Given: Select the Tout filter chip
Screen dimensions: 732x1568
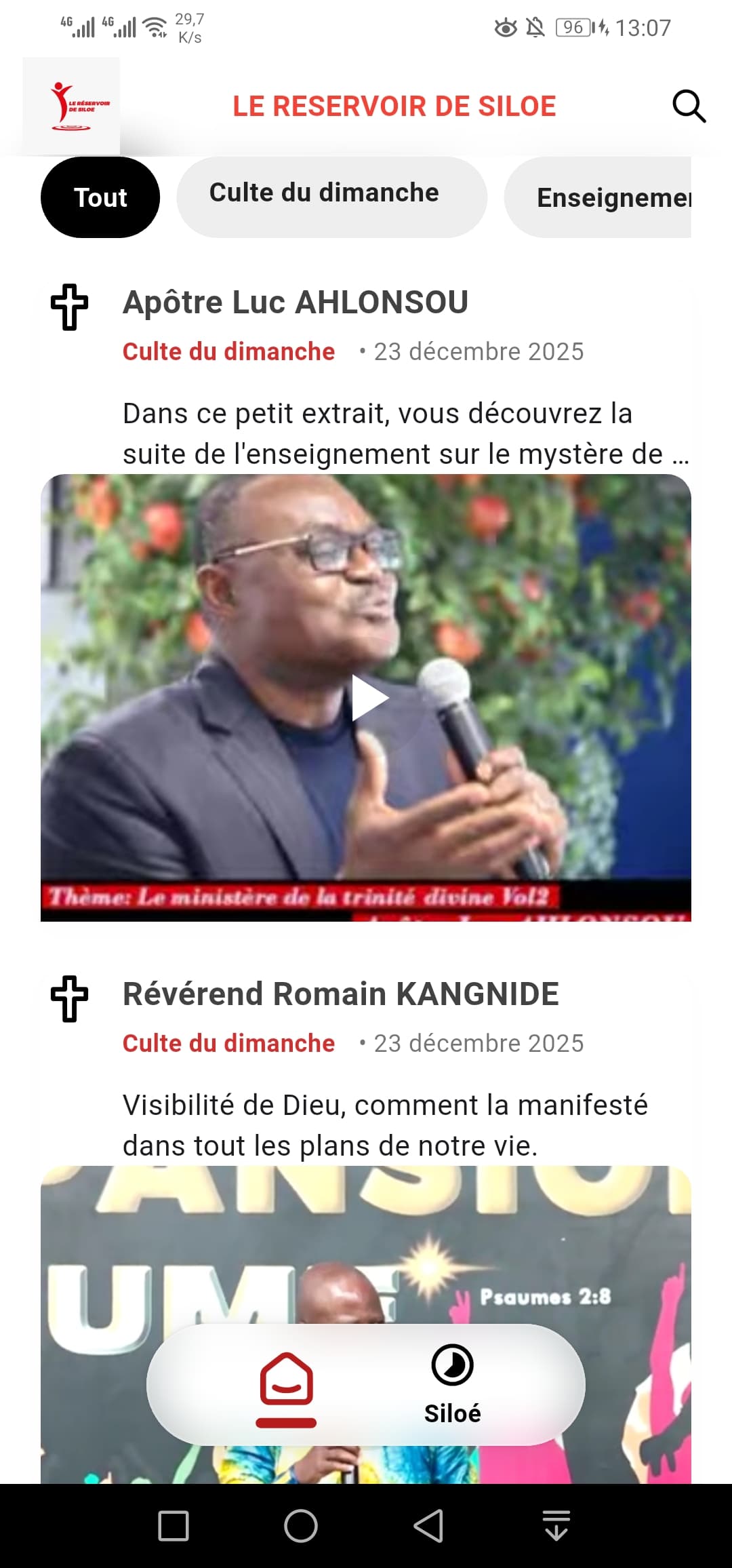Looking at the screenshot, I should pyautogui.click(x=100, y=197).
